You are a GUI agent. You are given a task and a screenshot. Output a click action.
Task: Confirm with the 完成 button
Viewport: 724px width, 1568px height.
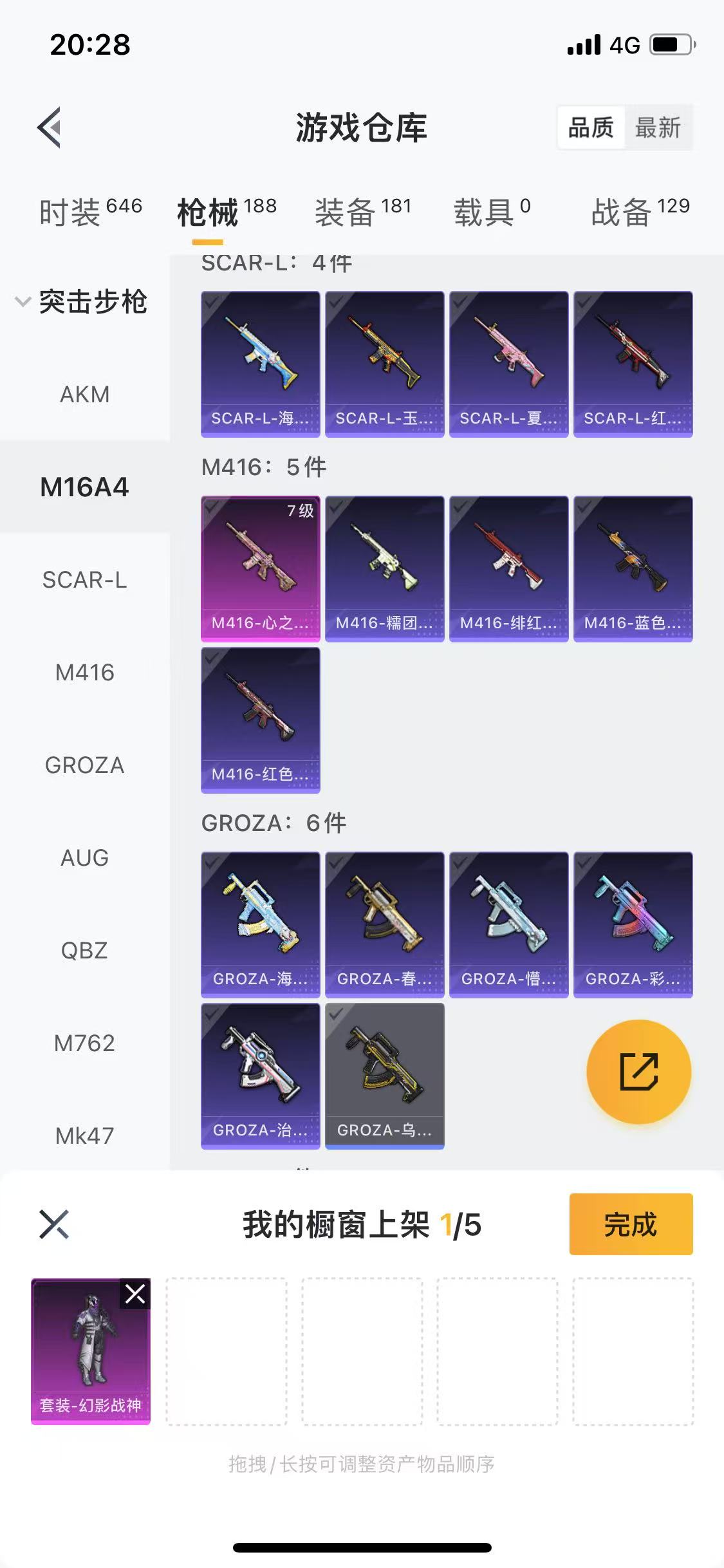tap(631, 1224)
